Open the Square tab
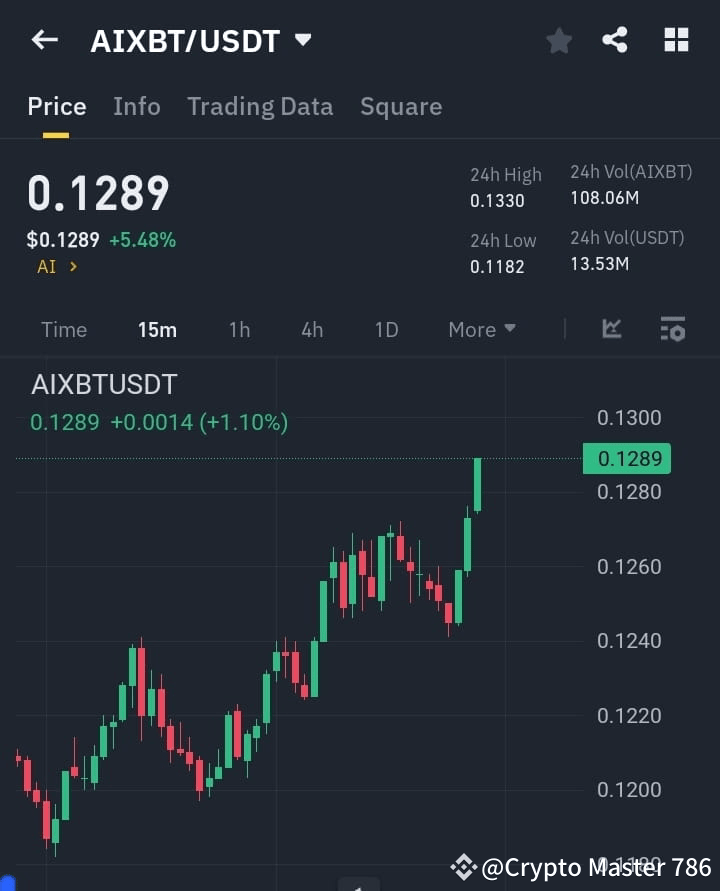The image size is (720, 891). point(401,106)
